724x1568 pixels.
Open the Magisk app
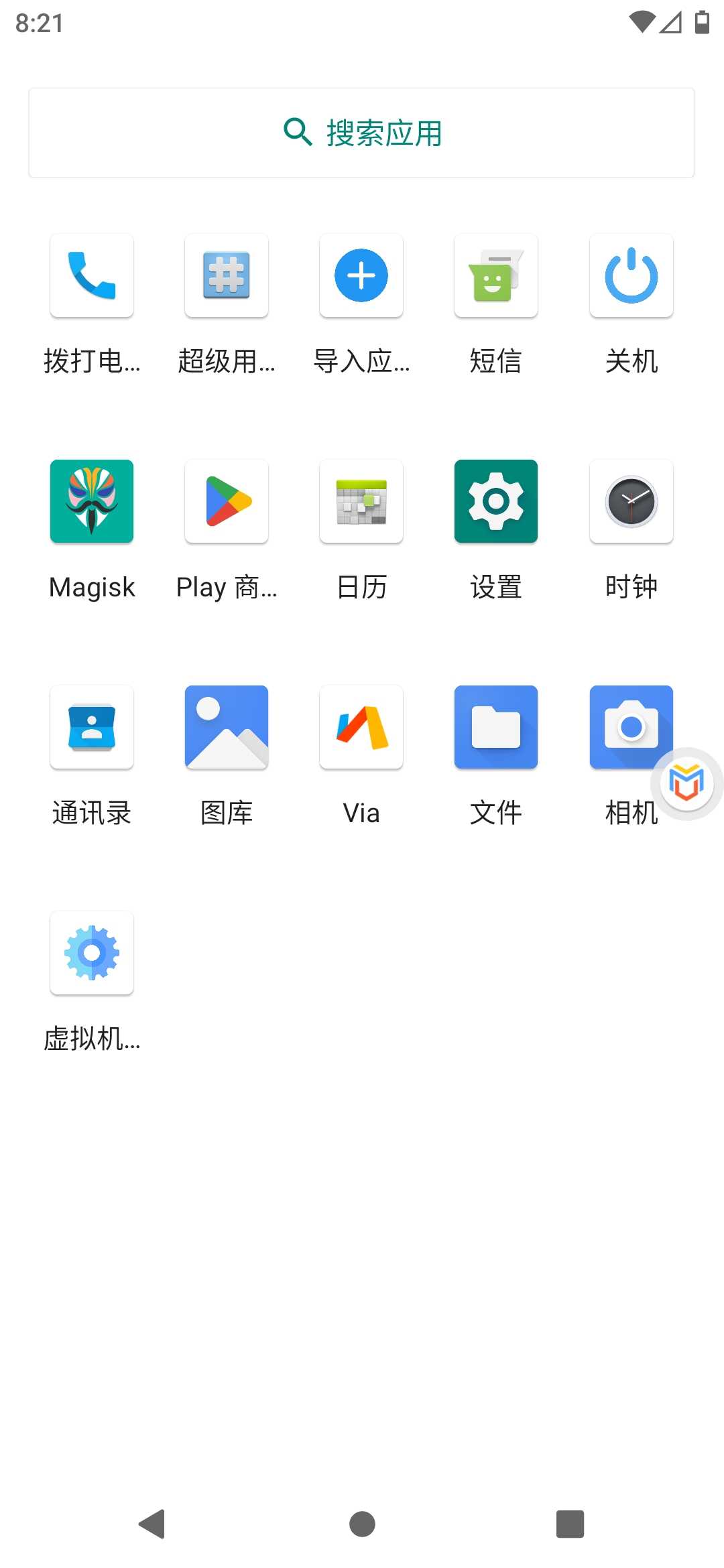(91, 501)
